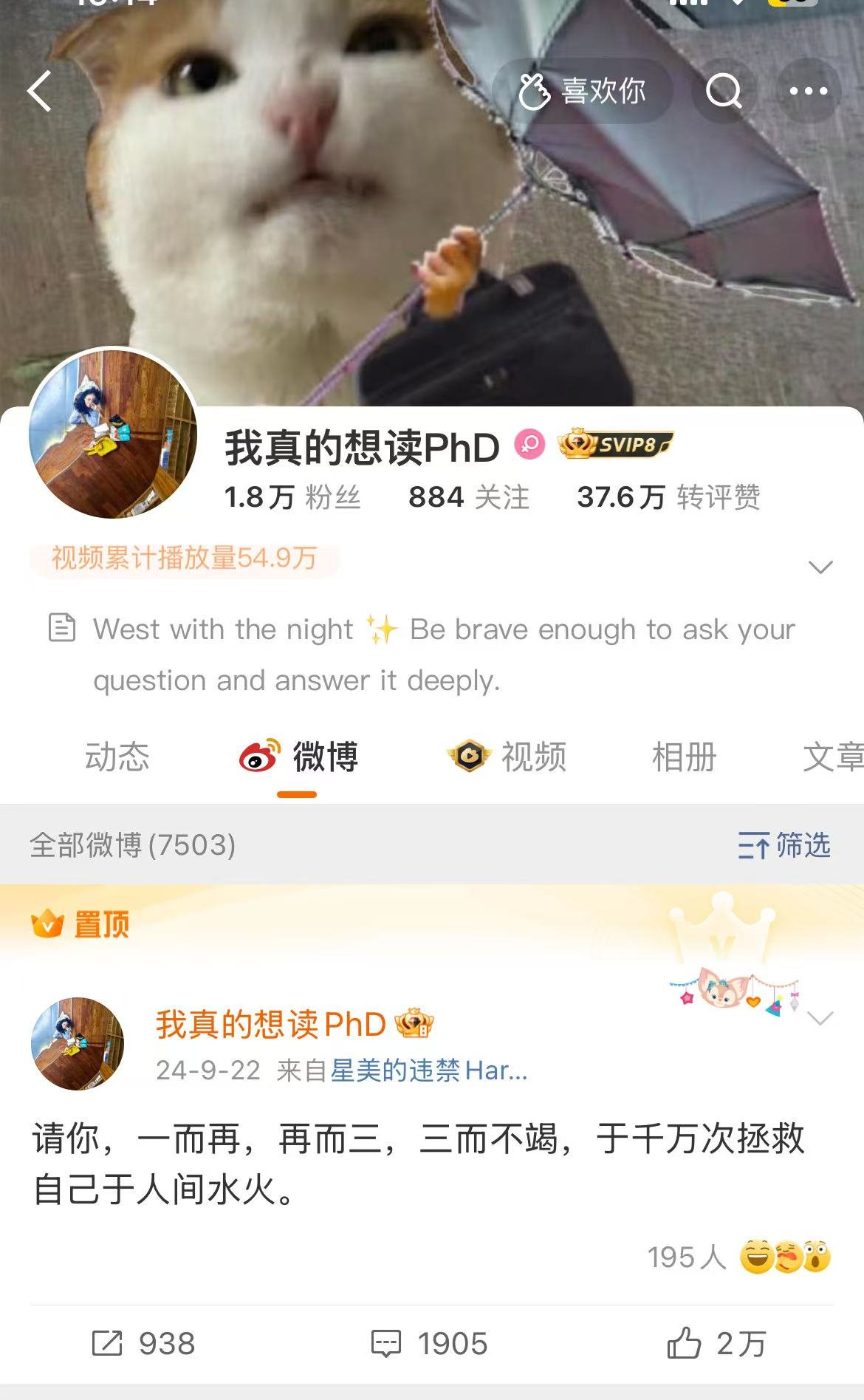864x1400 pixels.
Task: Open the 星美的违禁Har... source link
Action: tap(428, 1070)
